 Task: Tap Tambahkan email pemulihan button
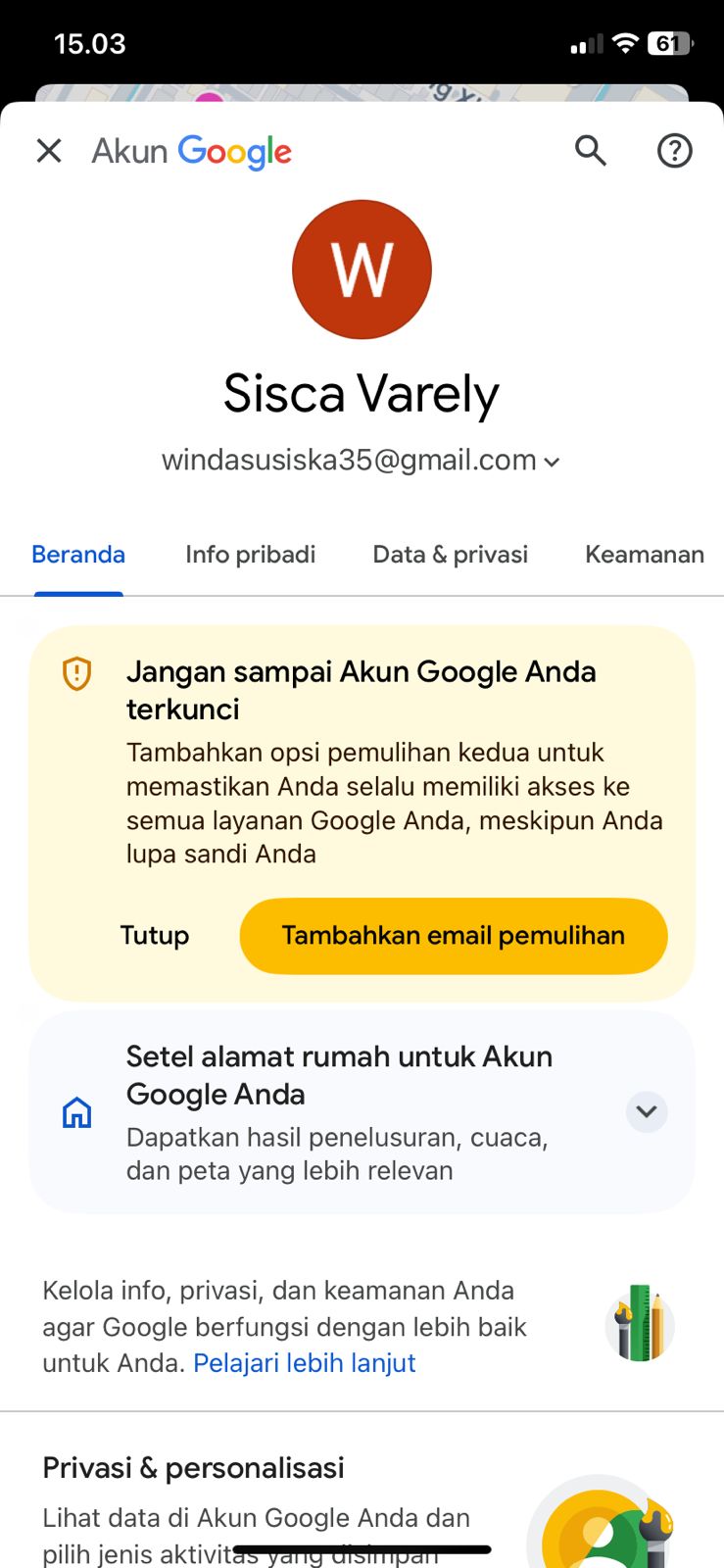pyautogui.click(x=454, y=936)
